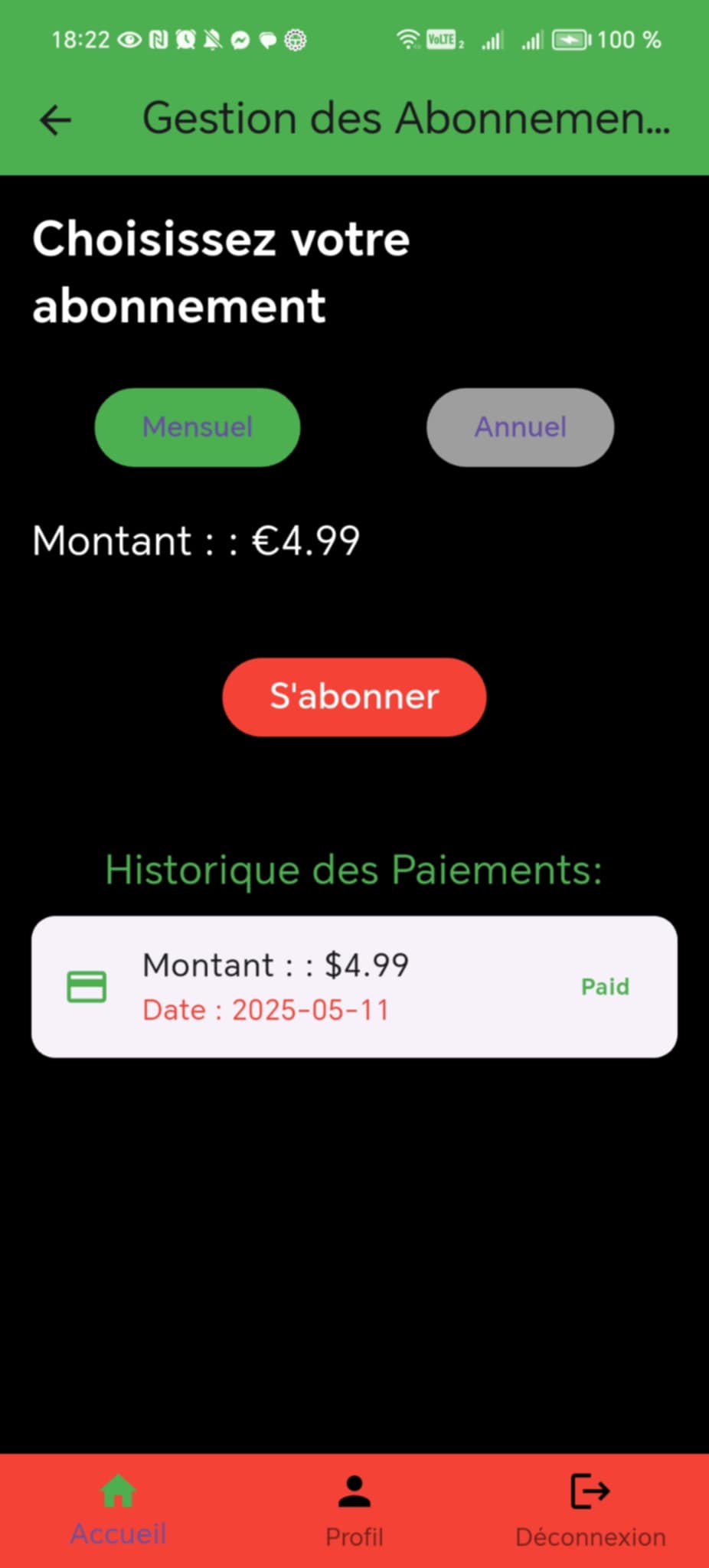Select the Mensuel subscription option
The image size is (709, 1568).
pyautogui.click(x=198, y=427)
